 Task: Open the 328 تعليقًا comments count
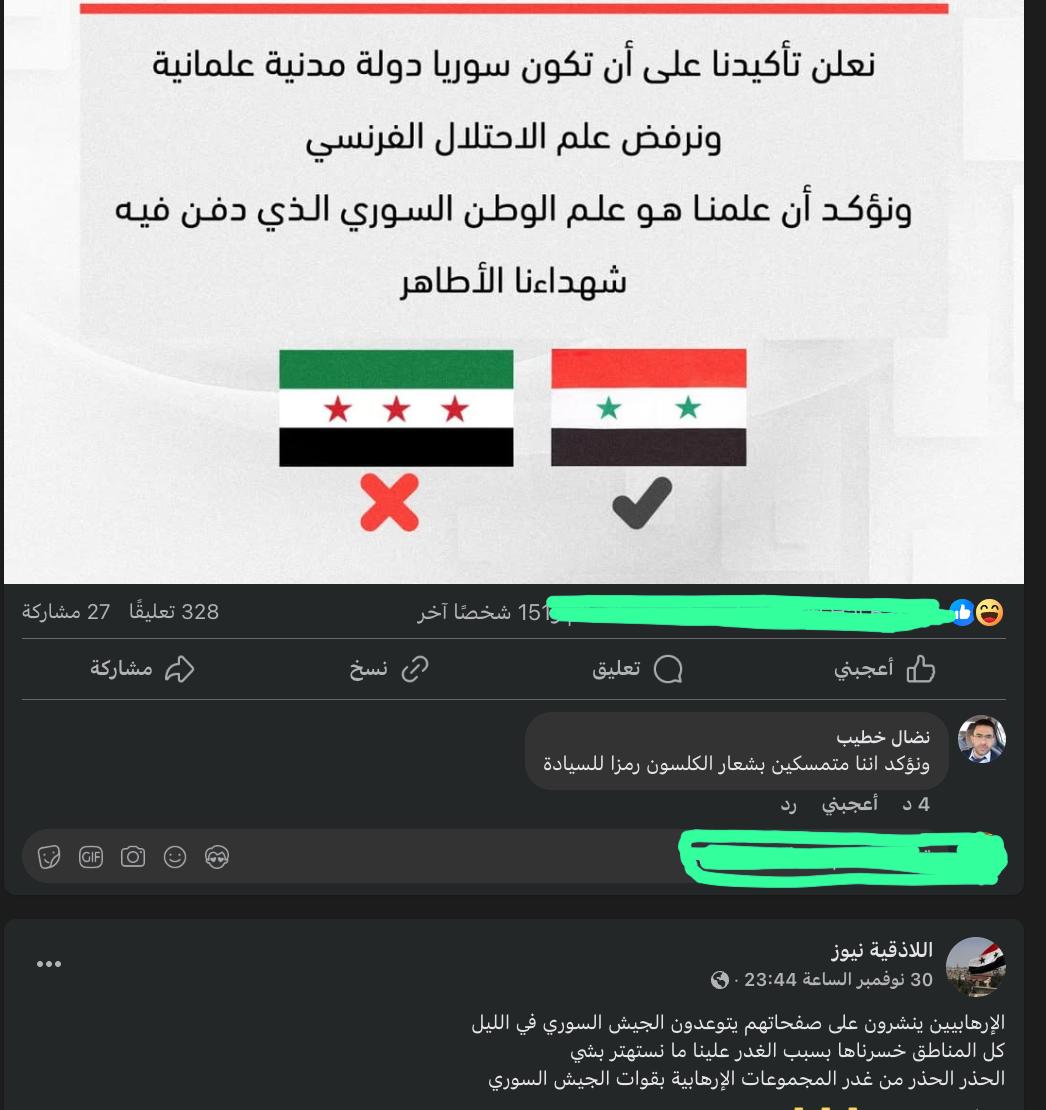[174, 612]
